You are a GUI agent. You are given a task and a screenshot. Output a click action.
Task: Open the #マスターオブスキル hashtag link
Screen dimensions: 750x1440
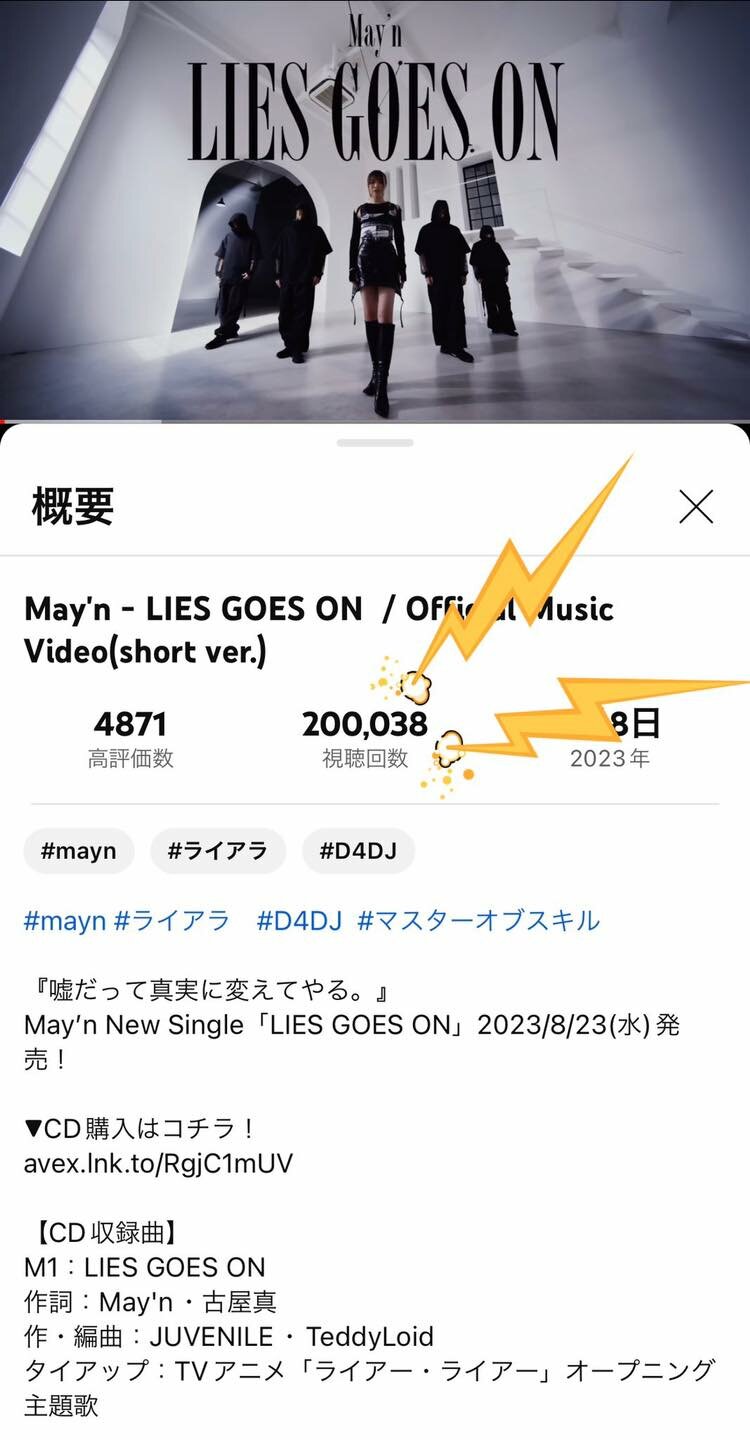click(479, 920)
